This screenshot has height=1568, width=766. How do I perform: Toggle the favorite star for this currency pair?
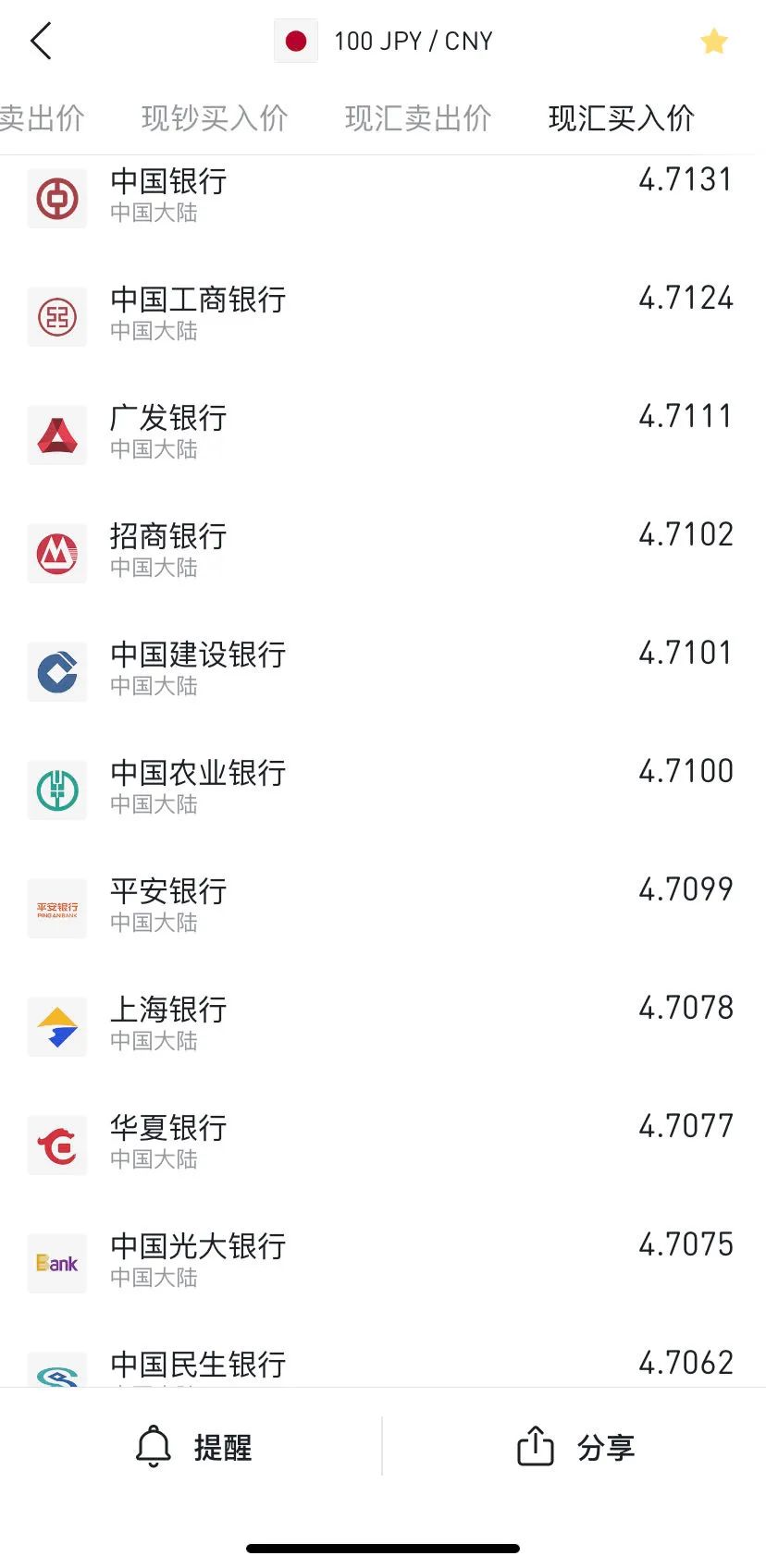(x=713, y=41)
